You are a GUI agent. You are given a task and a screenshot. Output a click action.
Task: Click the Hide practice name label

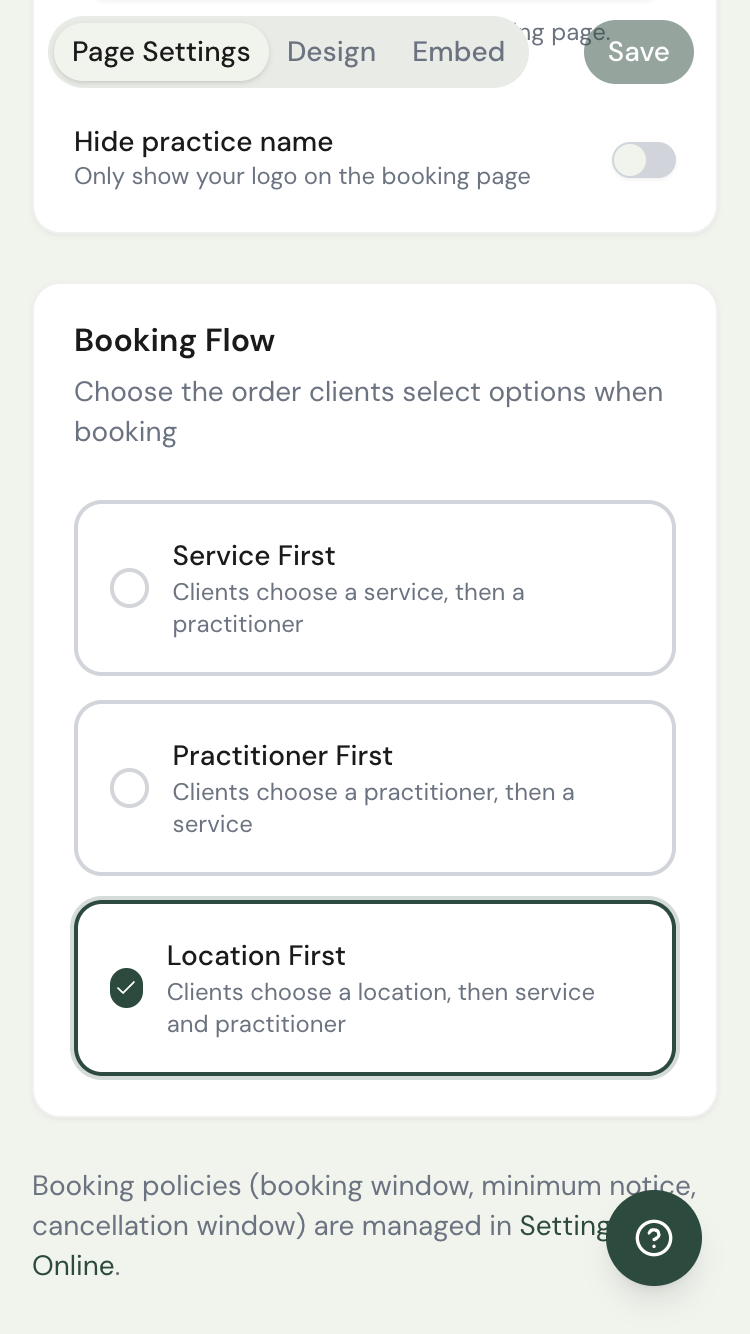click(203, 142)
